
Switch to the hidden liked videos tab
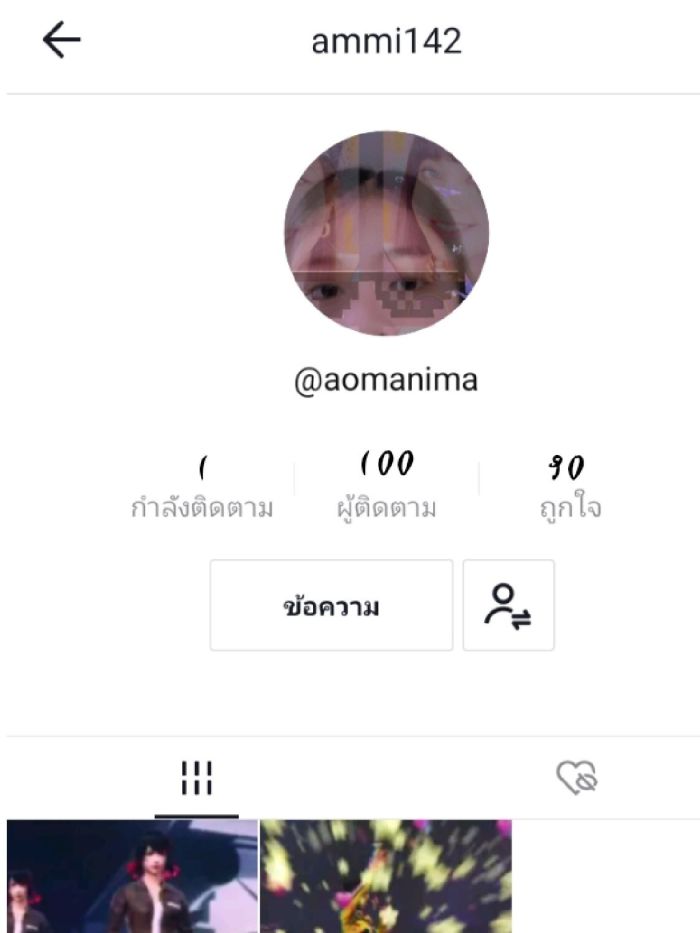click(x=577, y=777)
